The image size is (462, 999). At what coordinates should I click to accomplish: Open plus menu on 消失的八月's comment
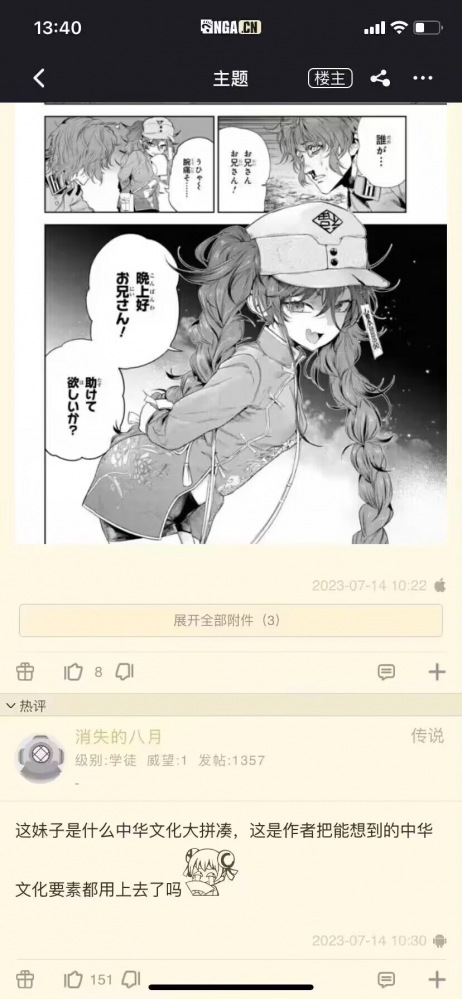click(x=437, y=979)
